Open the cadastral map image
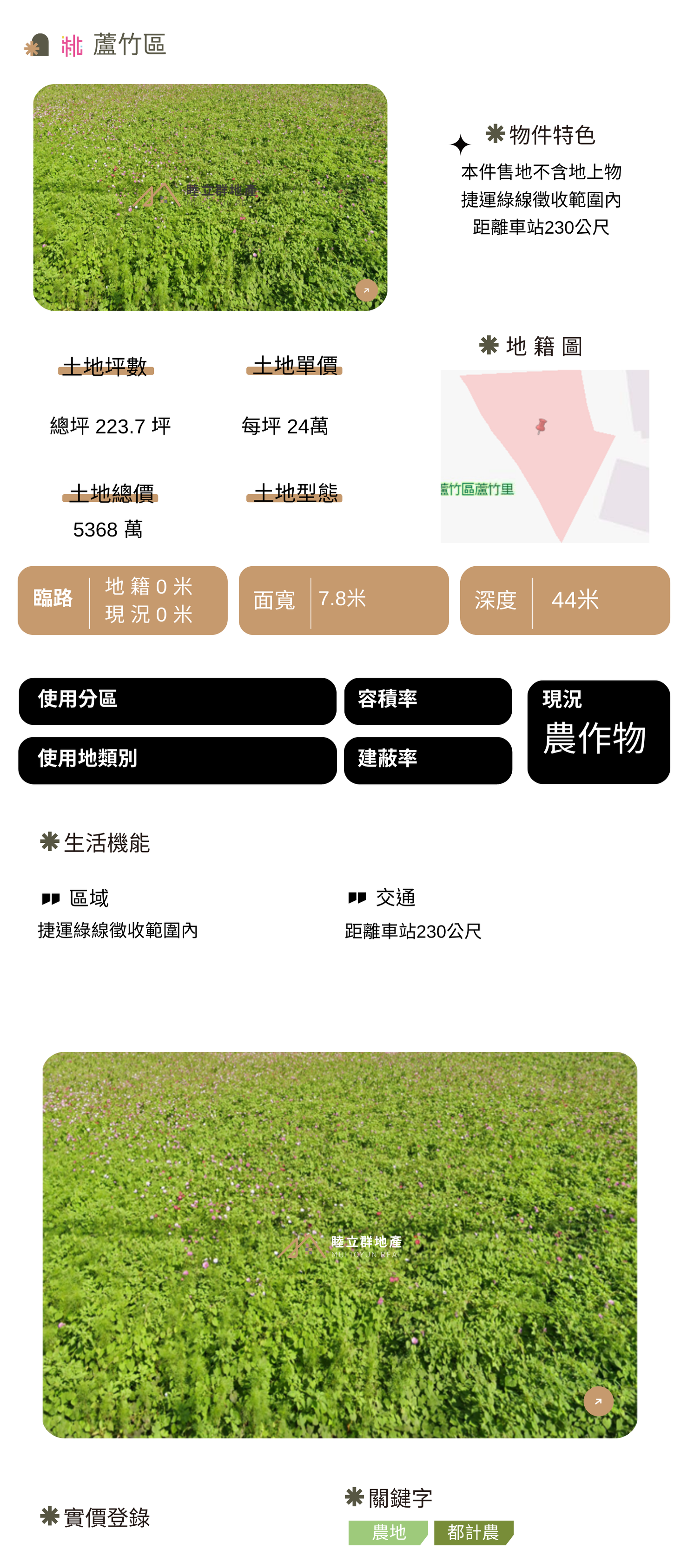This screenshot has width=681, height=1568. tap(544, 456)
